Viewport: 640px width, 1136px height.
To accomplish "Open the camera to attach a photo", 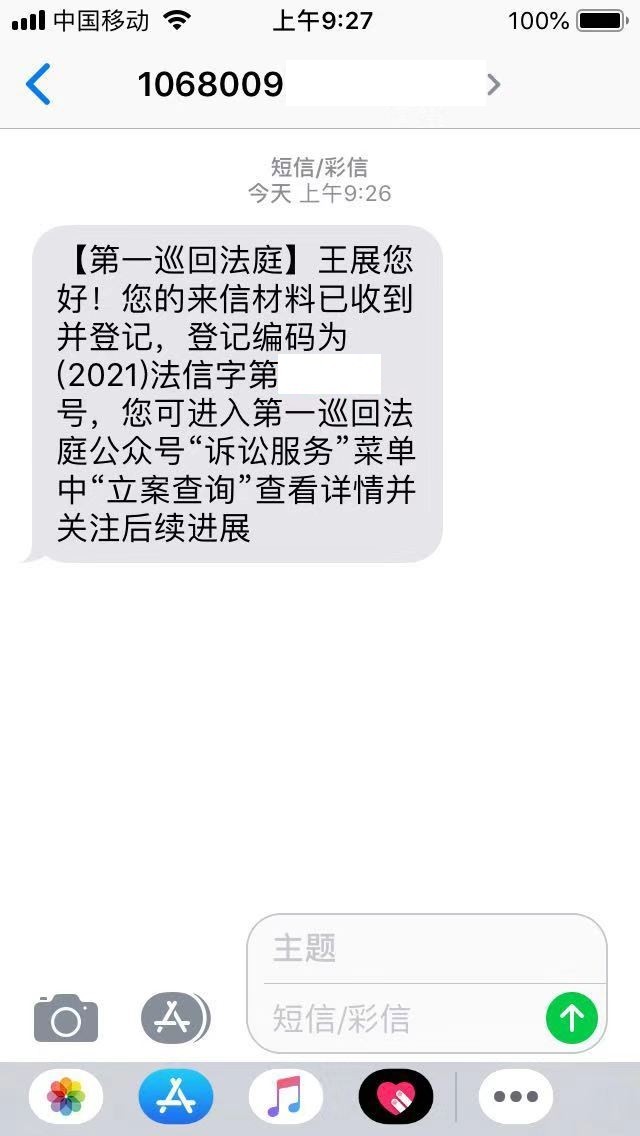I will tap(66, 1019).
